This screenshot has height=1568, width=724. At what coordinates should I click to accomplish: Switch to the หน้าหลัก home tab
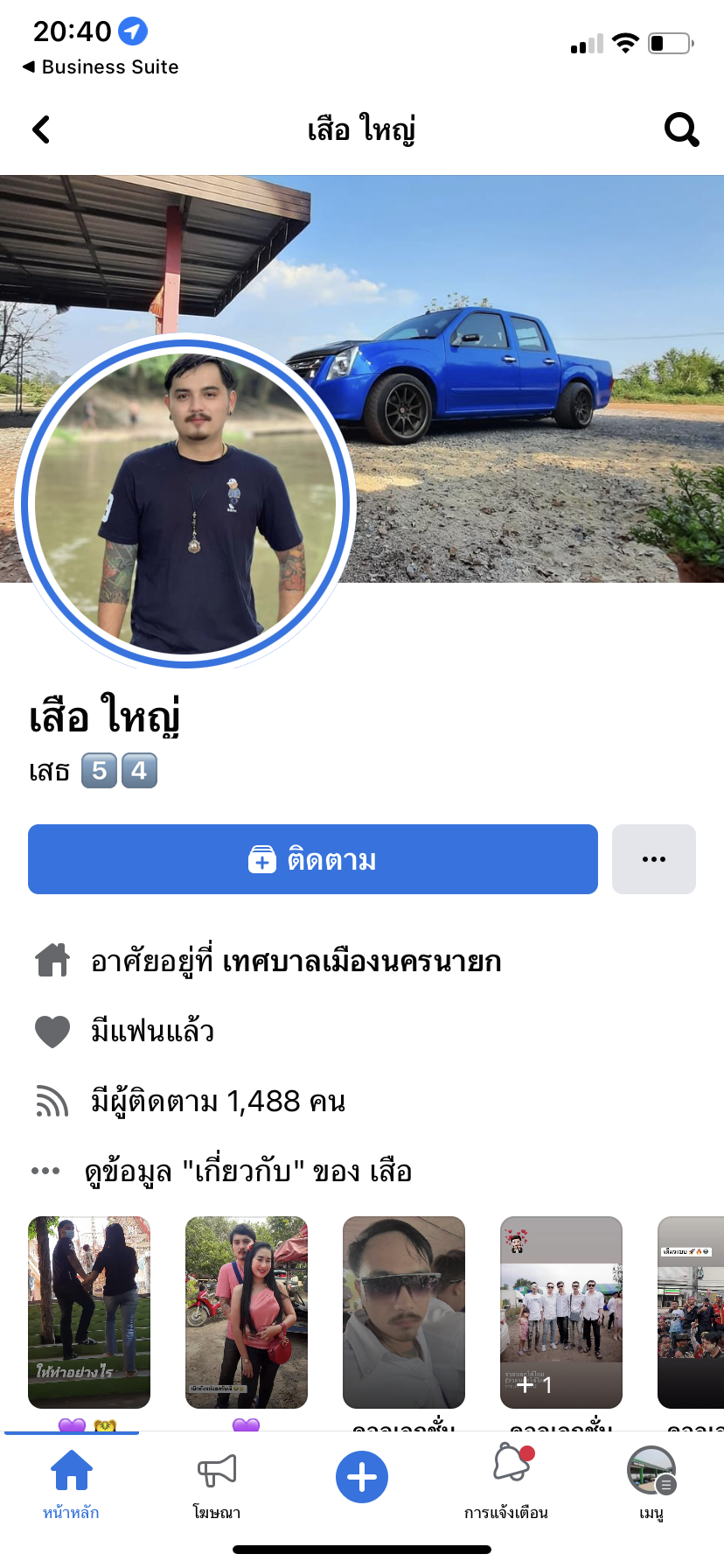(x=72, y=1480)
